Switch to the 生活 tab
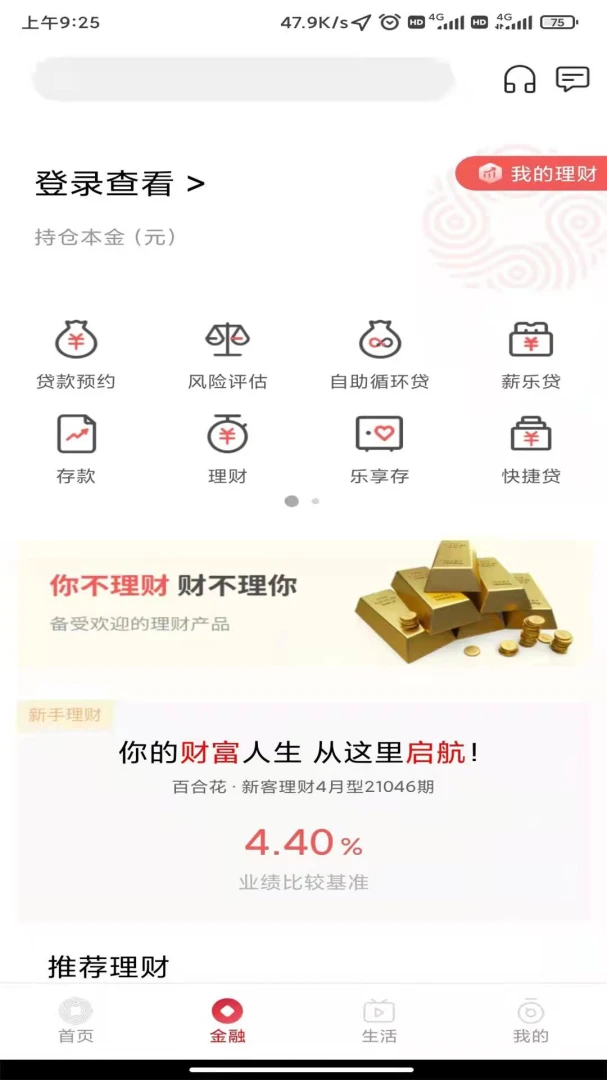 pos(379,1021)
